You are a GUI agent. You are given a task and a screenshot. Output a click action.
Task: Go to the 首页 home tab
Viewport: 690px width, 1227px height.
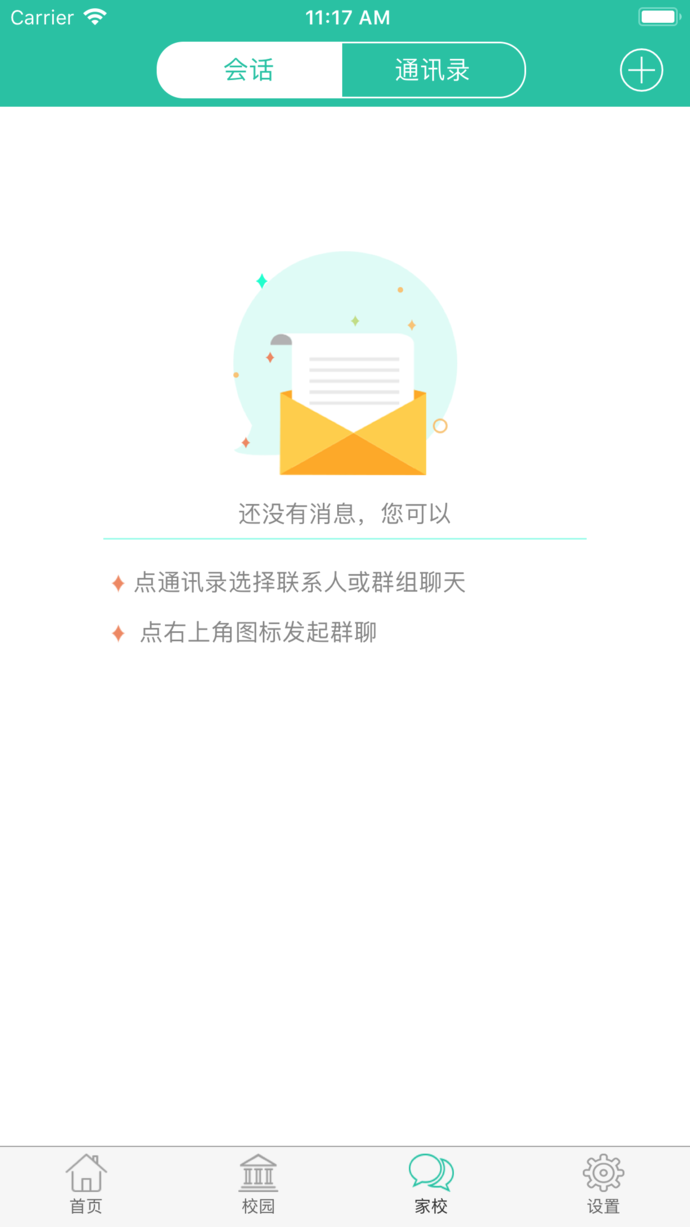tap(86, 1184)
